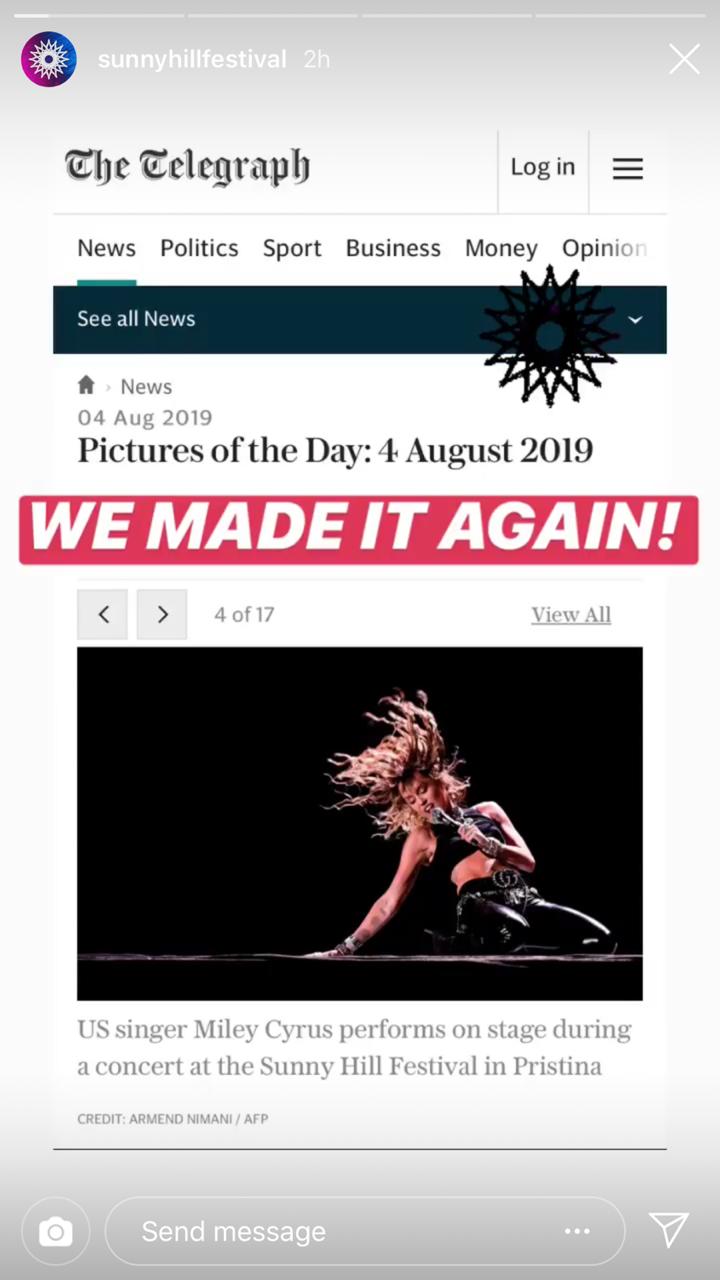Share story via paper plane icon
The width and height of the screenshot is (720, 1280).
[669, 1230]
